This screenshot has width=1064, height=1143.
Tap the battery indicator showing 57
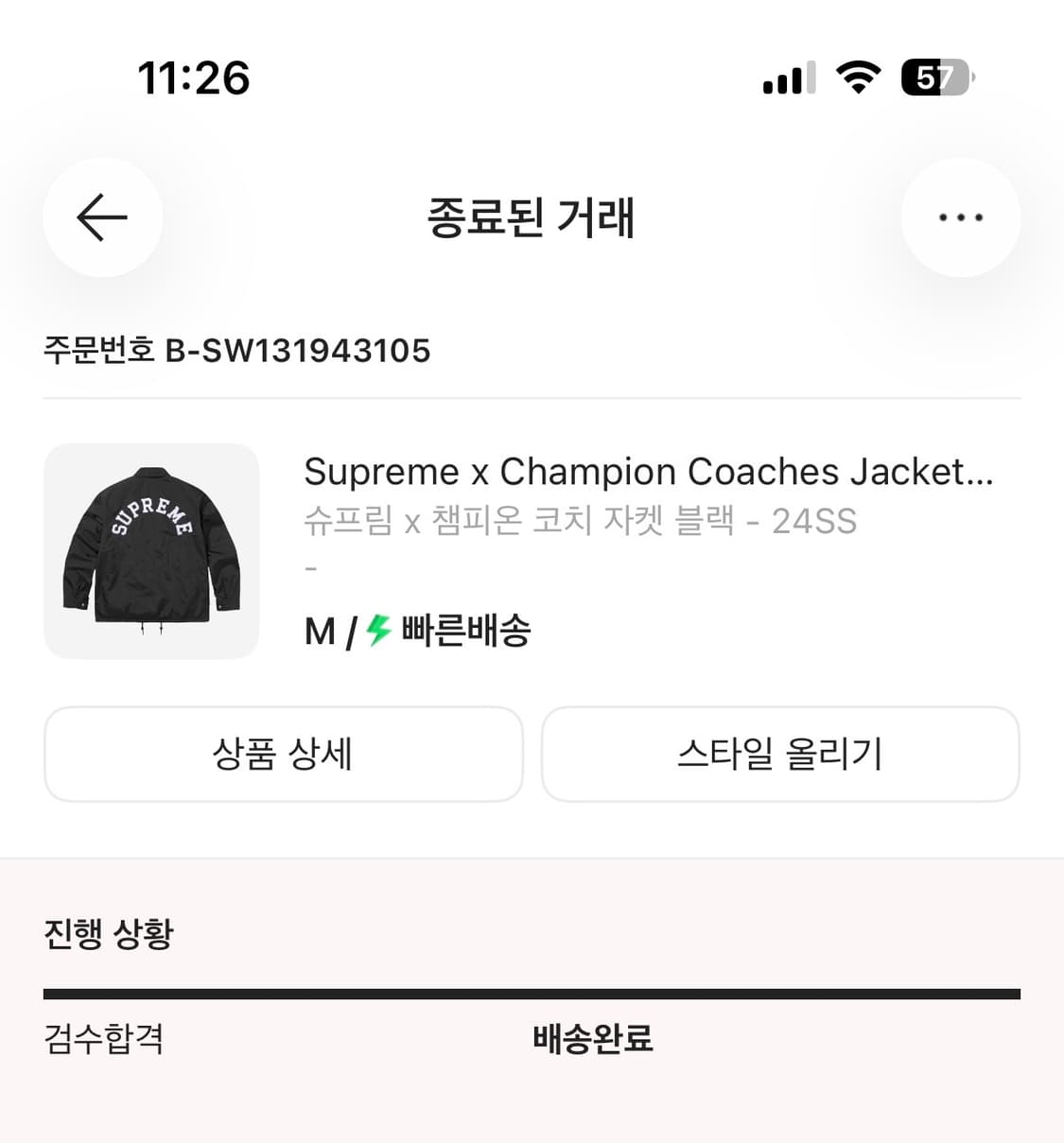coord(935,79)
